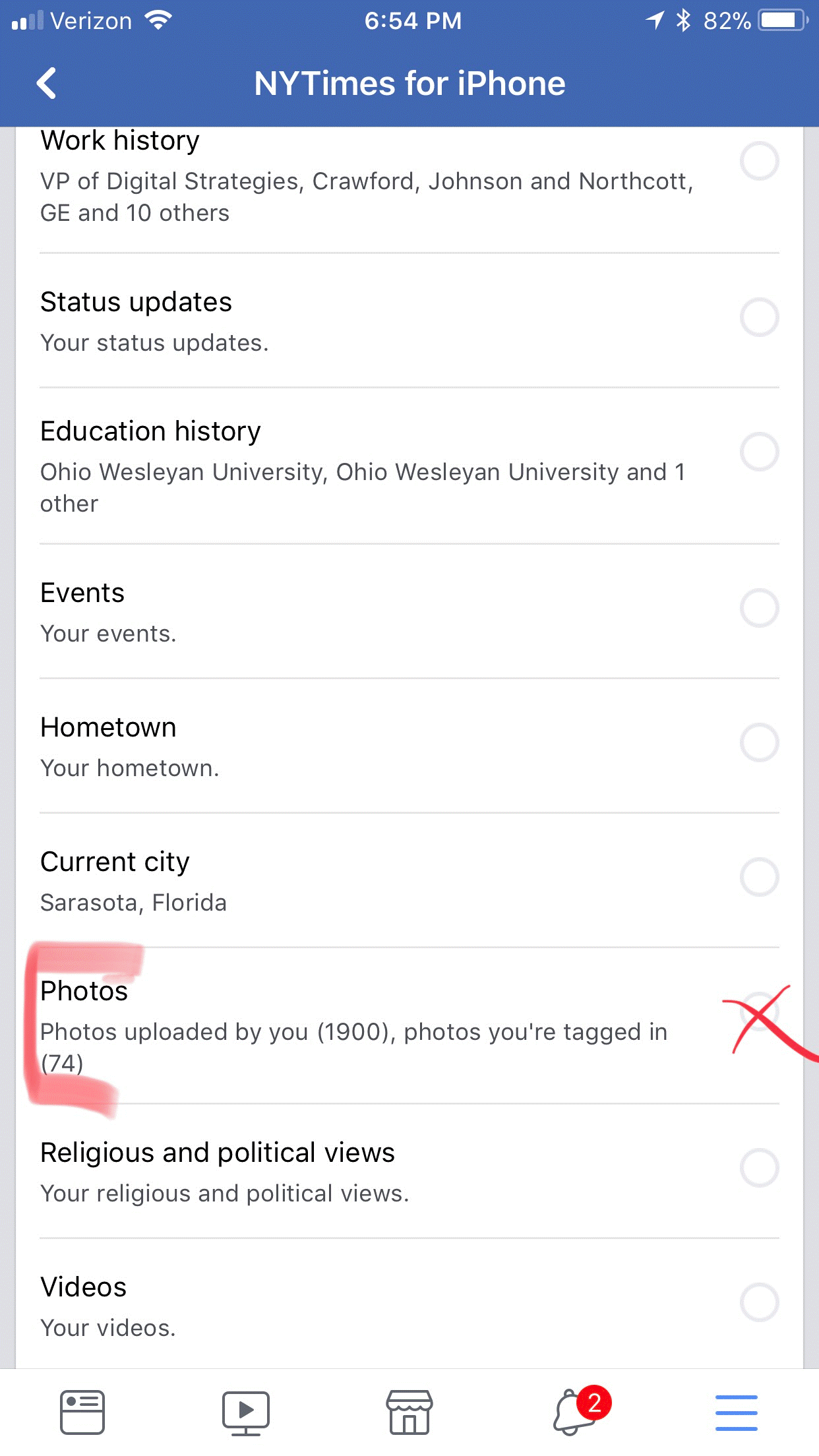Open the Watch videos tab

pos(245,1412)
